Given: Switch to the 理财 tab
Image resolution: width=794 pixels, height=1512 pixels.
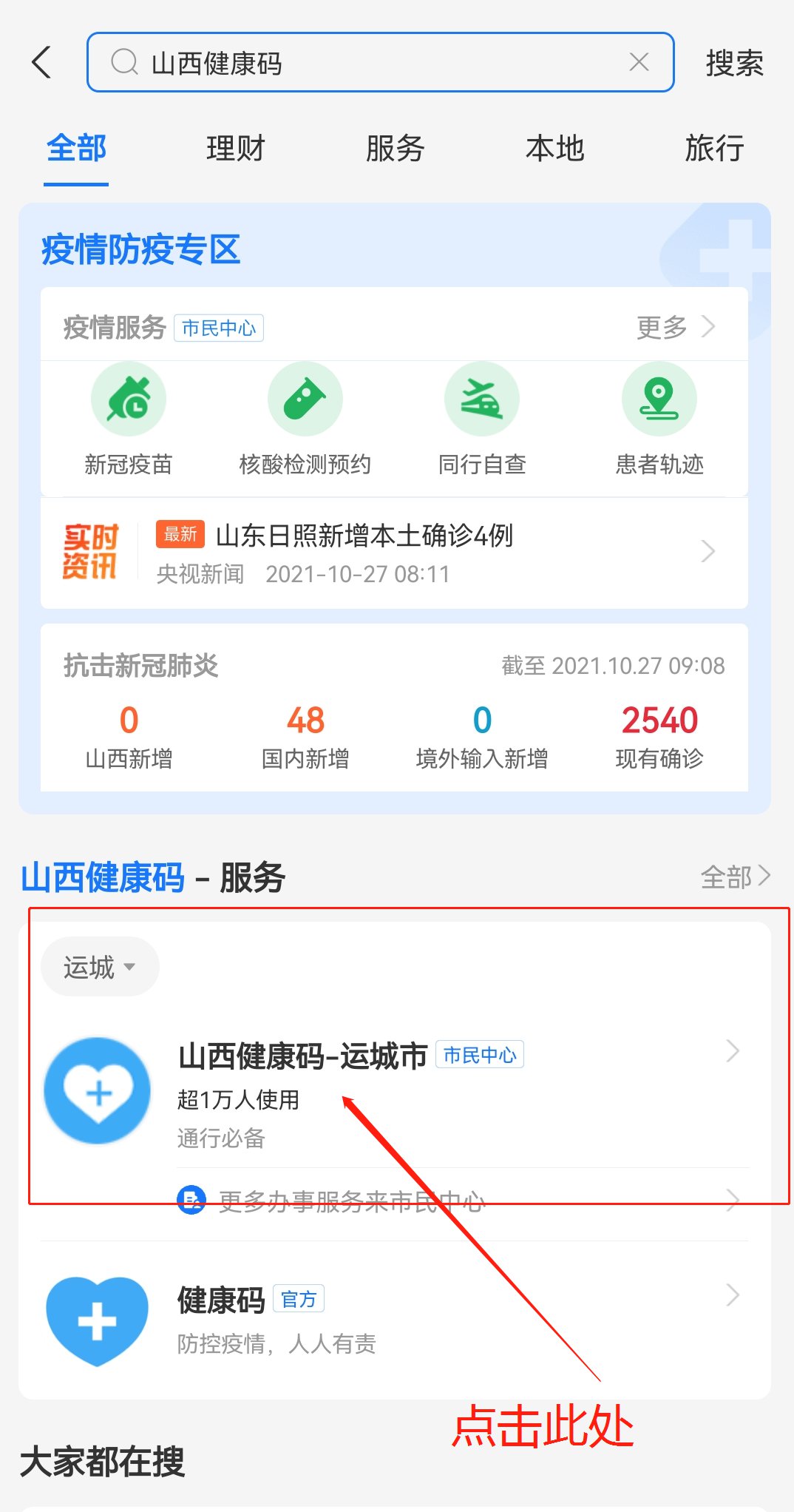Looking at the screenshot, I should tap(236, 148).
